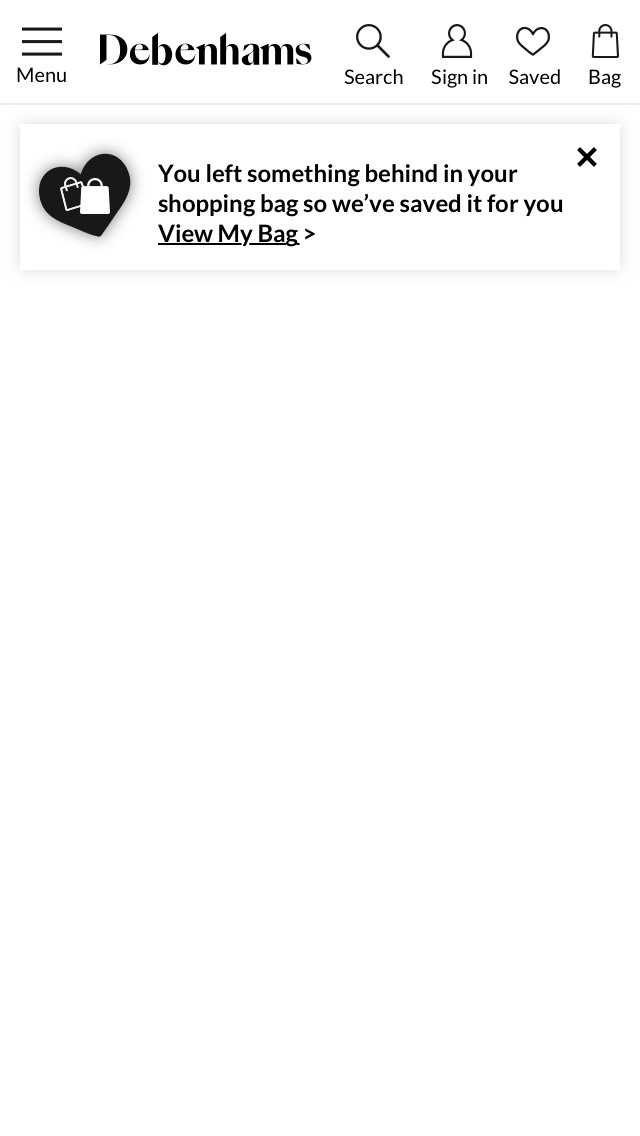Open the shopping Bag
Image resolution: width=640 pixels, height=1136 pixels.
point(604,55)
